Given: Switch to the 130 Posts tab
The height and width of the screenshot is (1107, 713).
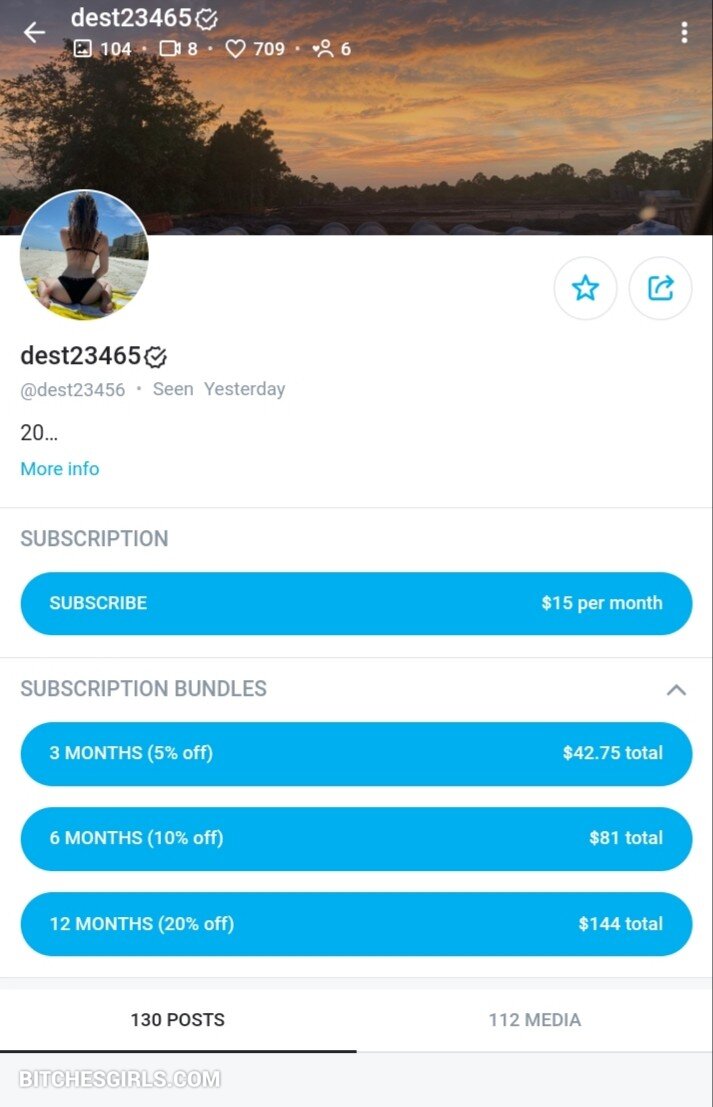Looking at the screenshot, I should click(x=178, y=1020).
